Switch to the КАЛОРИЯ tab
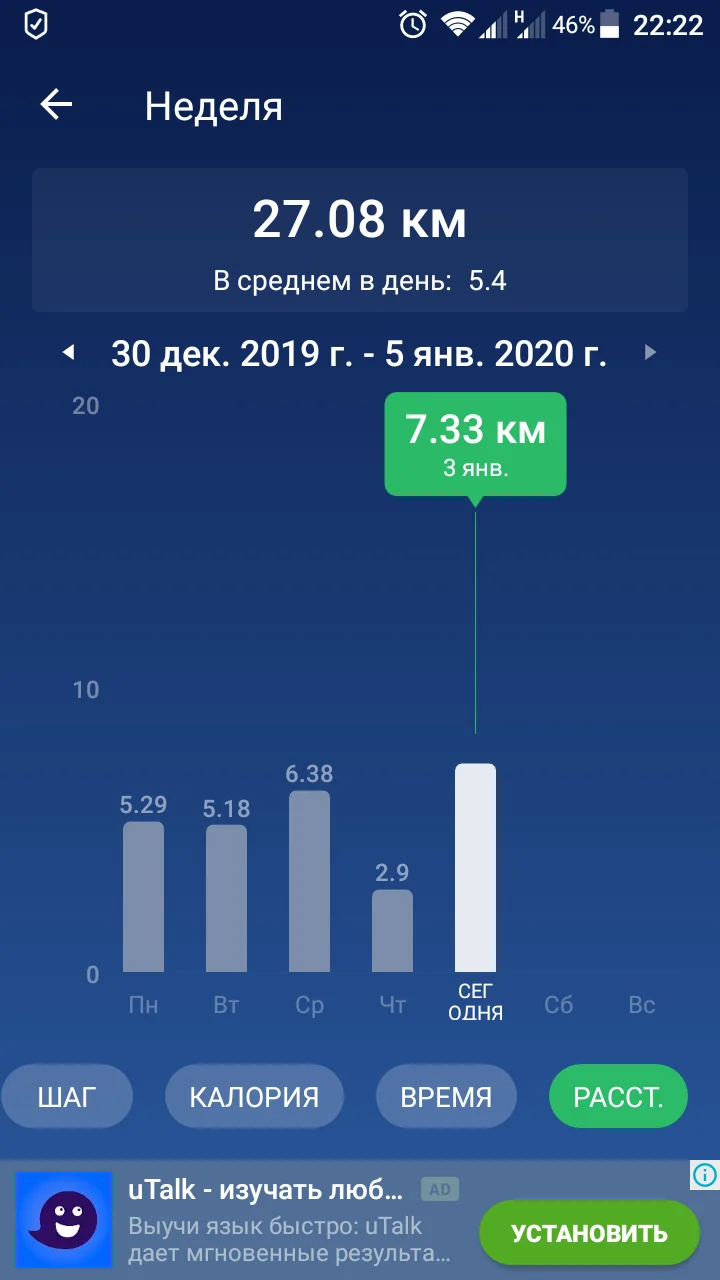The height and width of the screenshot is (1280, 720). [x=254, y=1097]
